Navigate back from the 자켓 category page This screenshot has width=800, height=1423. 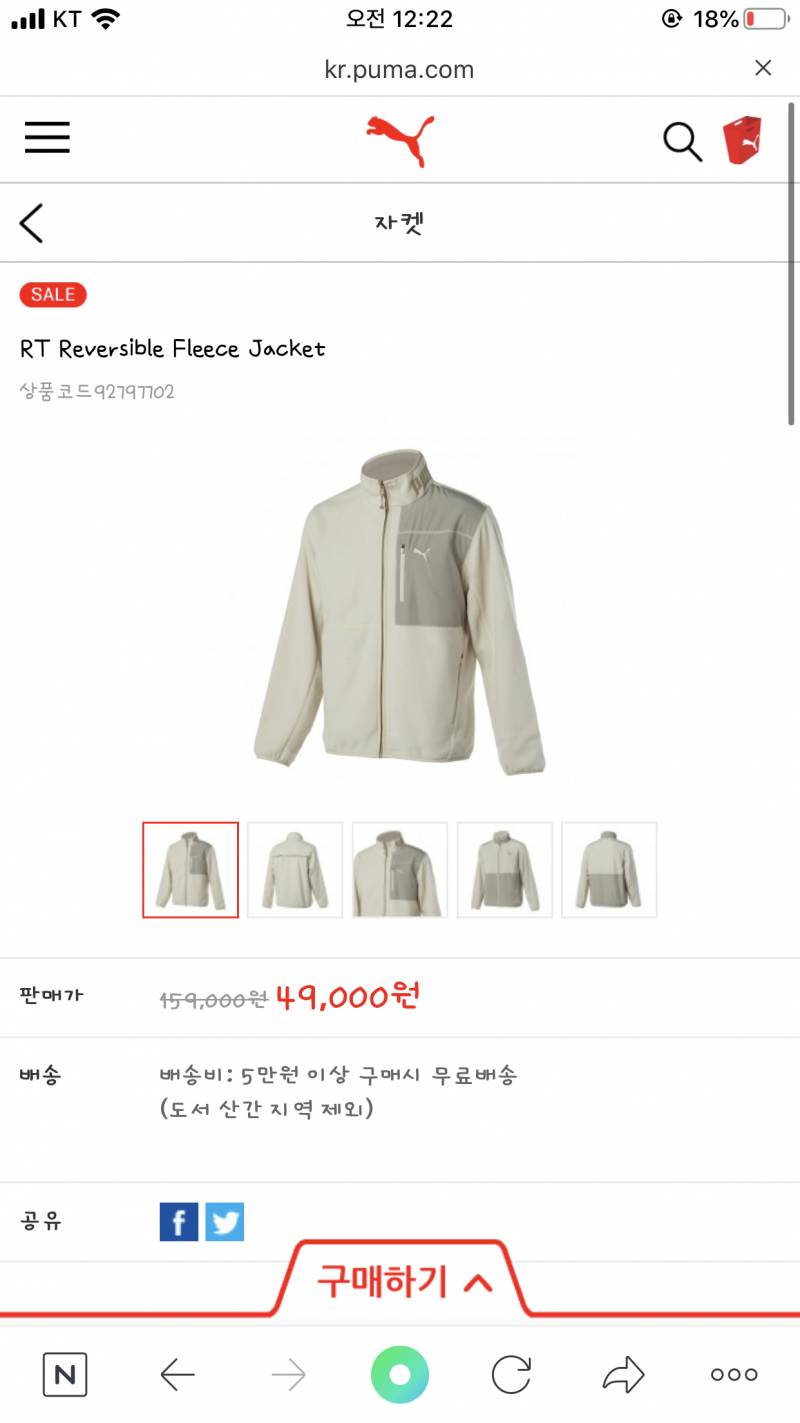tap(30, 223)
